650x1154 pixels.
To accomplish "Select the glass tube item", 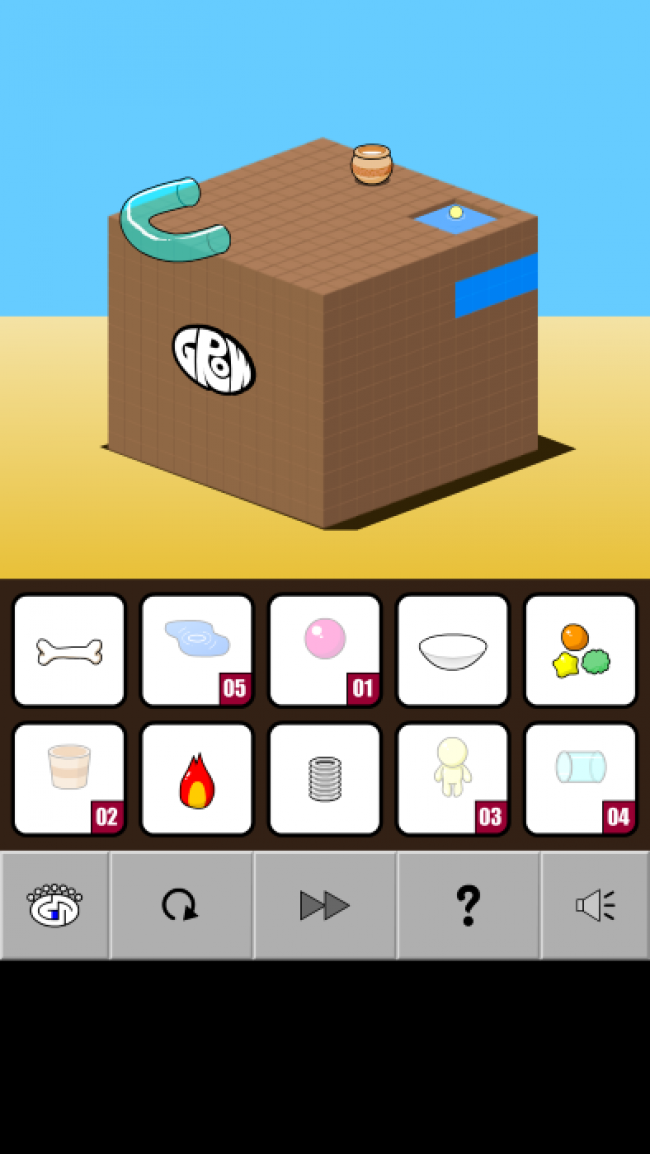I will click(581, 779).
